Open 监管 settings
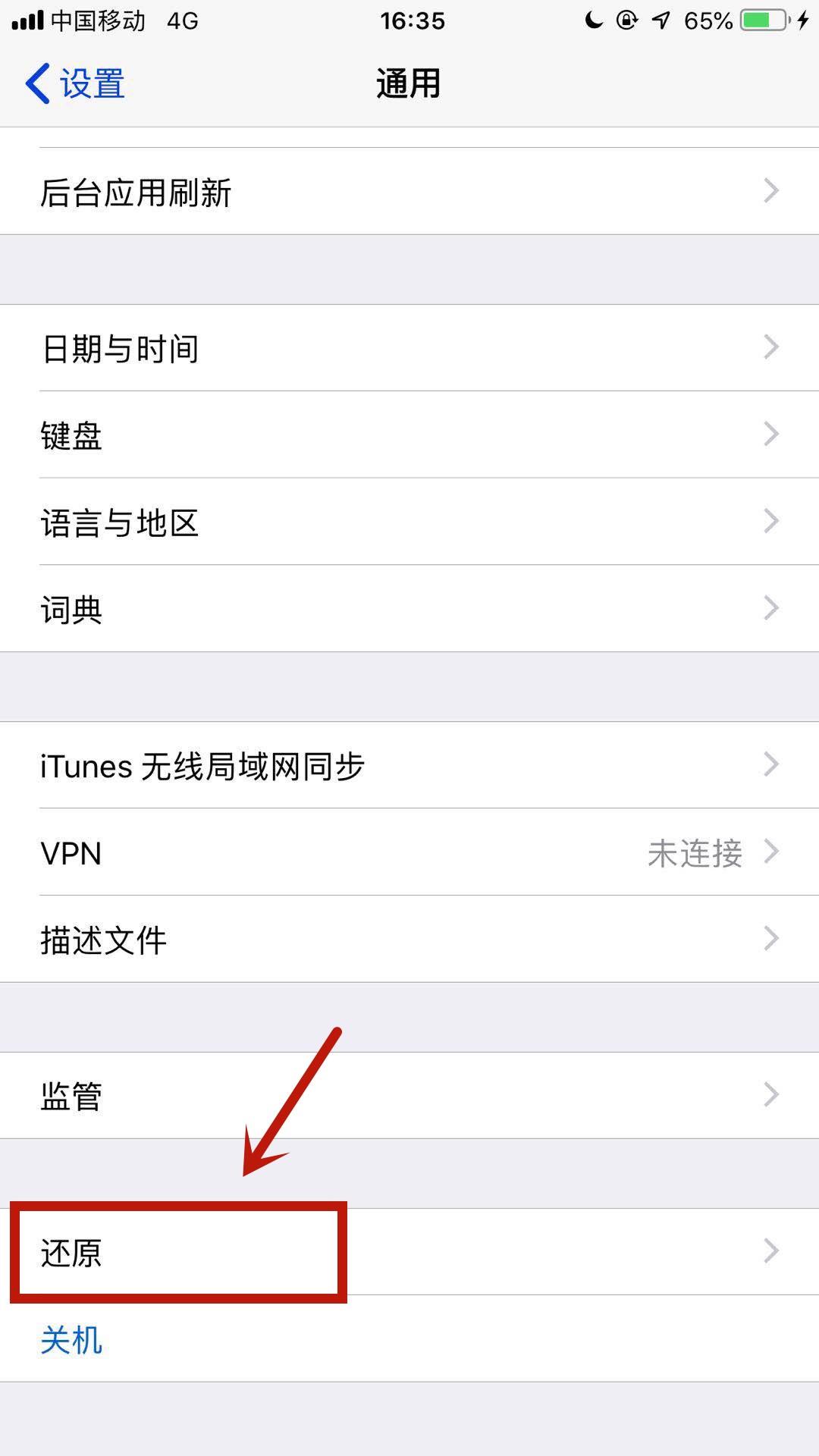819x1456 pixels. click(409, 1096)
